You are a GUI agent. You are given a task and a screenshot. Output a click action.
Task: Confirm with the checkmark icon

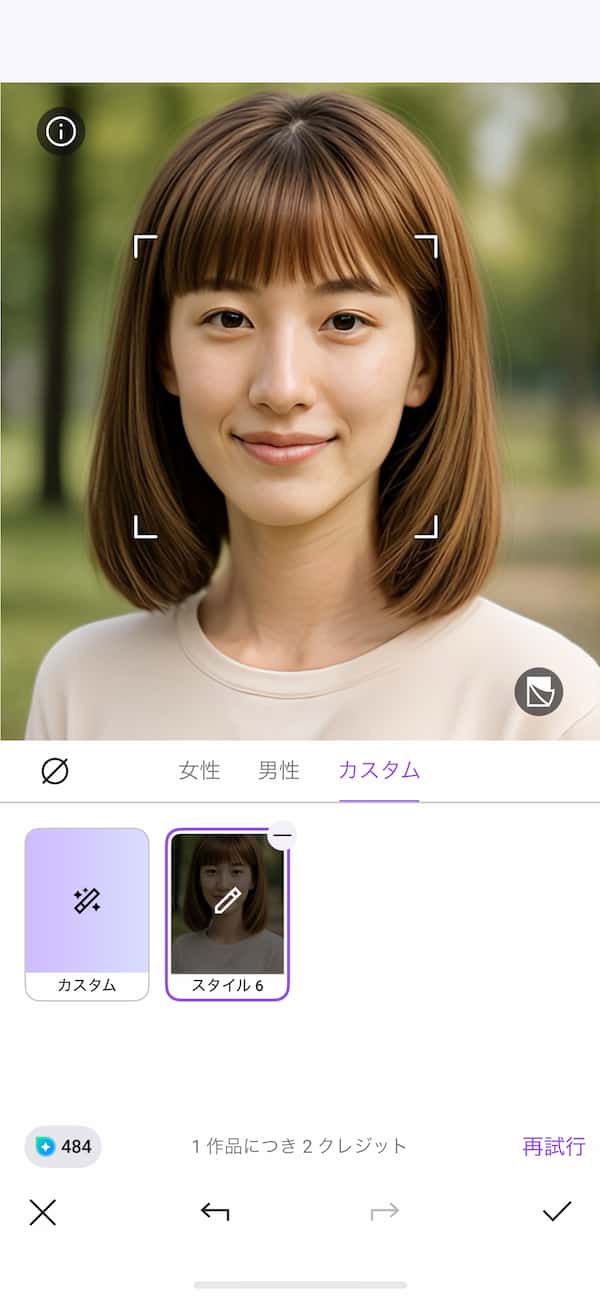tap(557, 1213)
